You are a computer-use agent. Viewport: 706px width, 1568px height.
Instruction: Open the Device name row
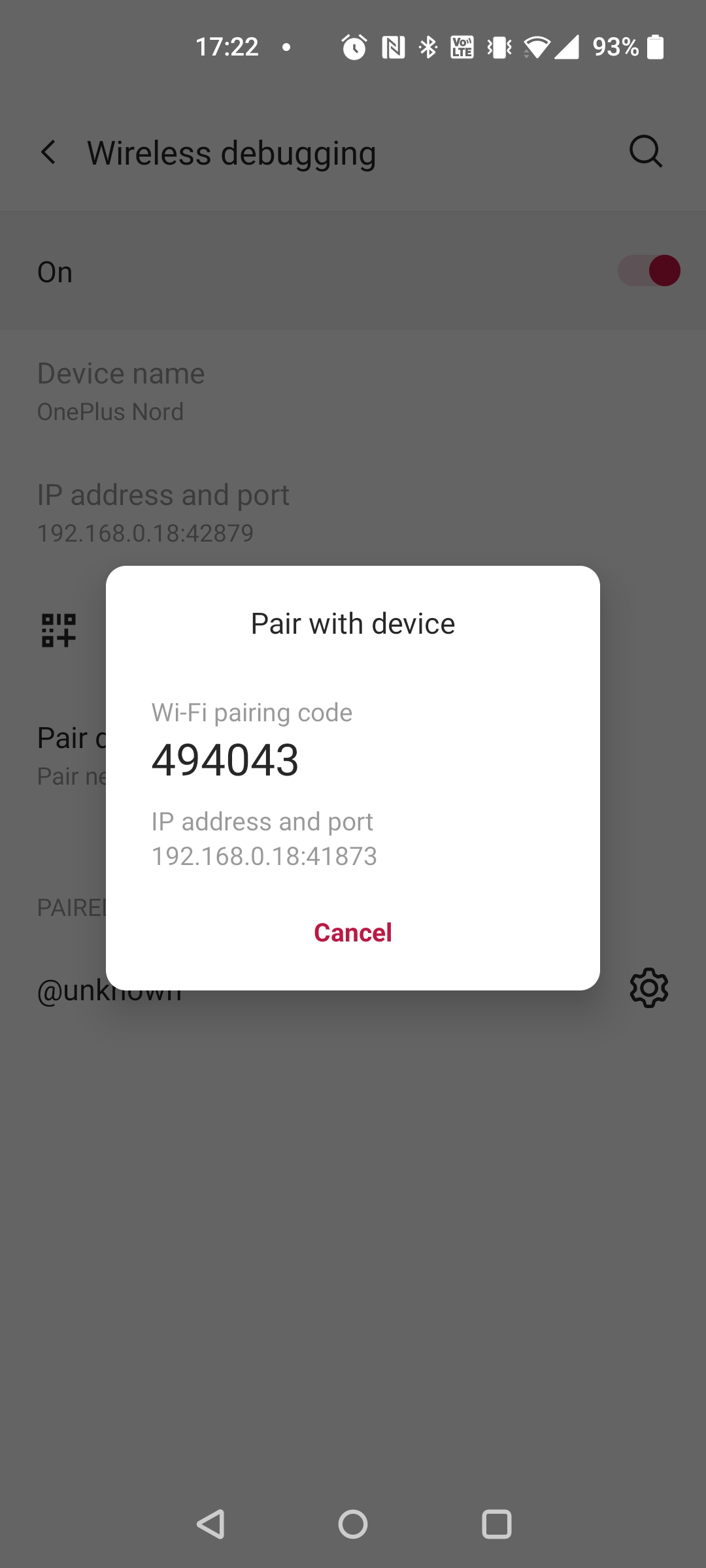pos(353,391)
